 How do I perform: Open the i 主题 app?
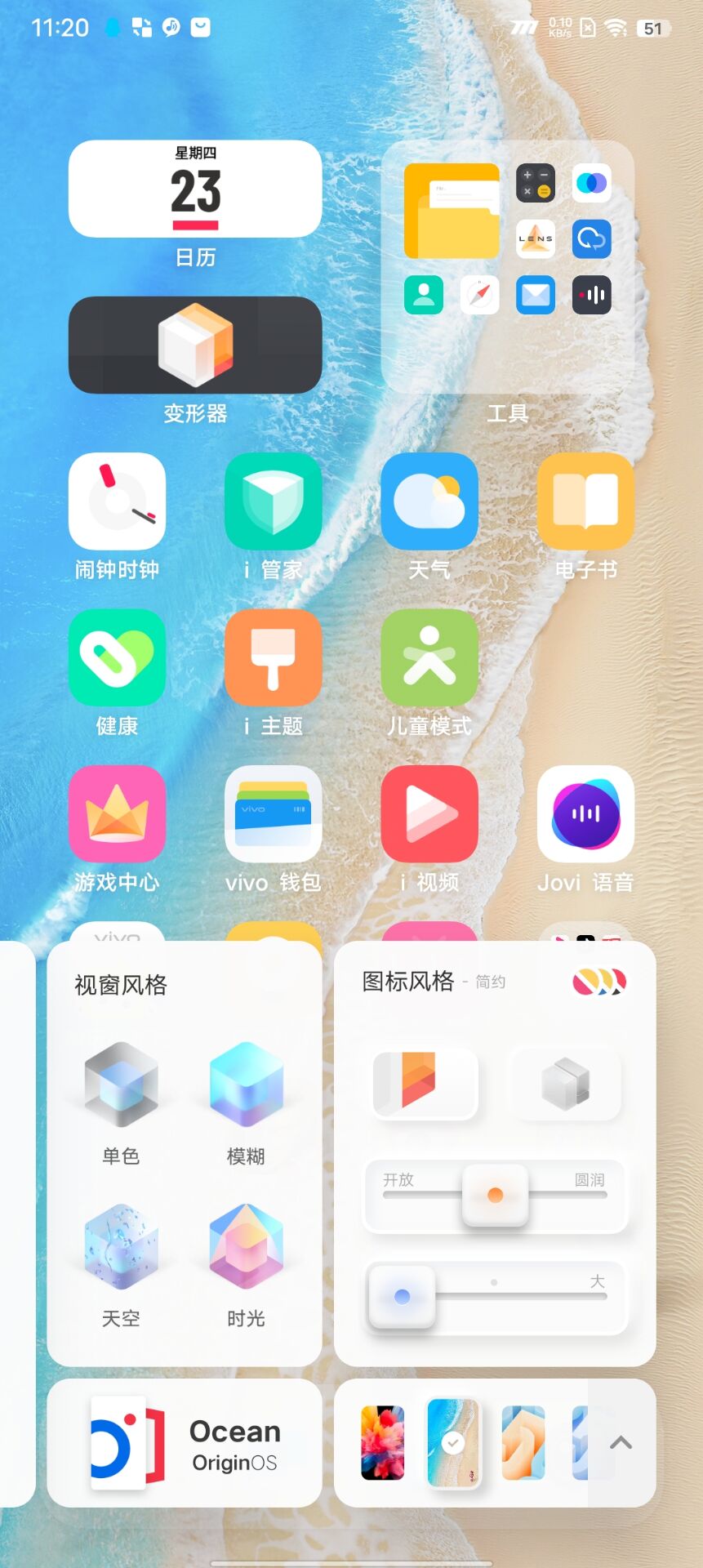point(273,657)
